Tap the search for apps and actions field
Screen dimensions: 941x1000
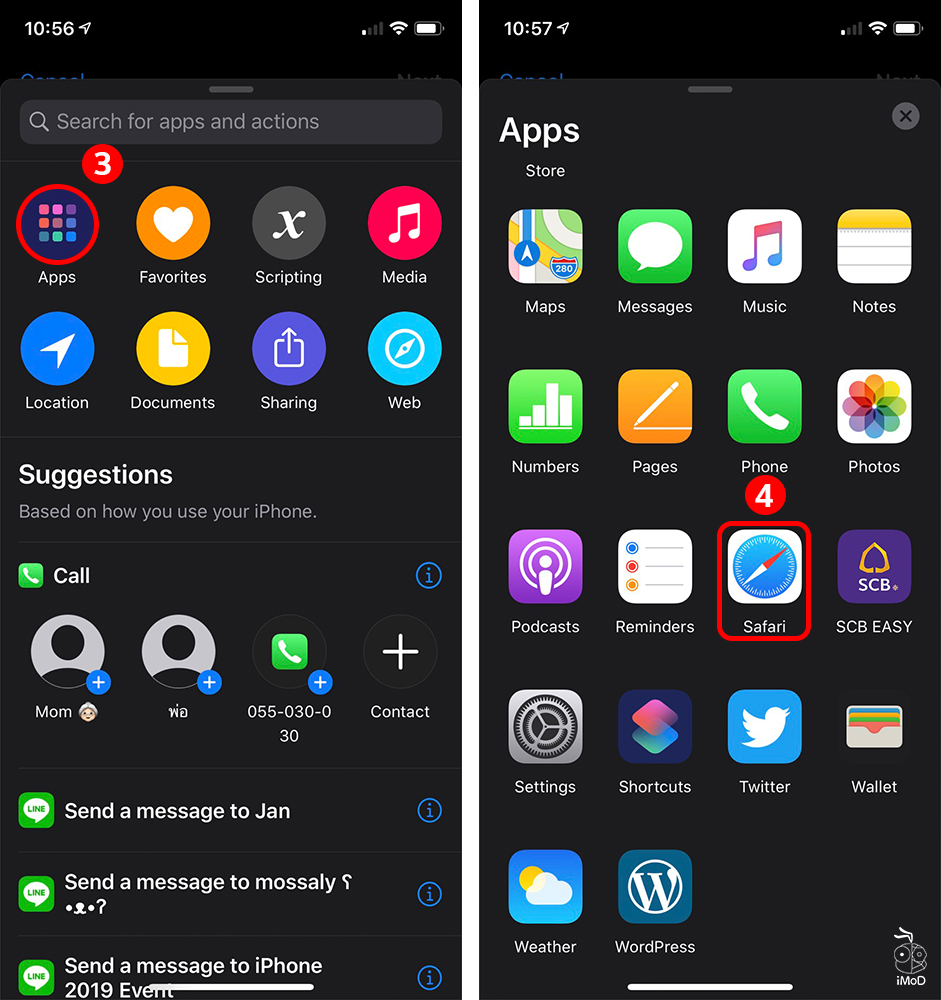point(230,122)
